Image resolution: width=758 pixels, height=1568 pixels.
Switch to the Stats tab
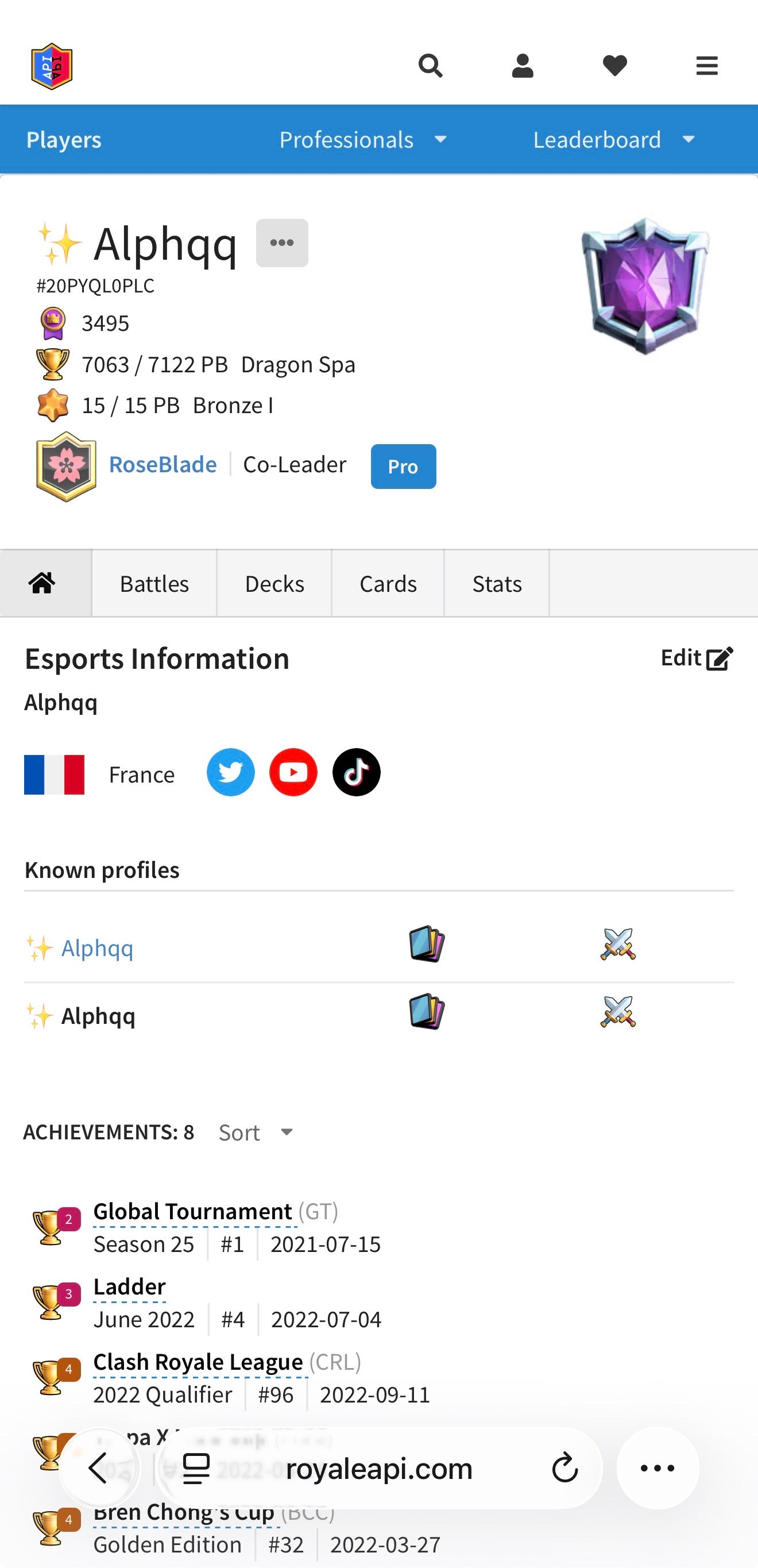497,584
